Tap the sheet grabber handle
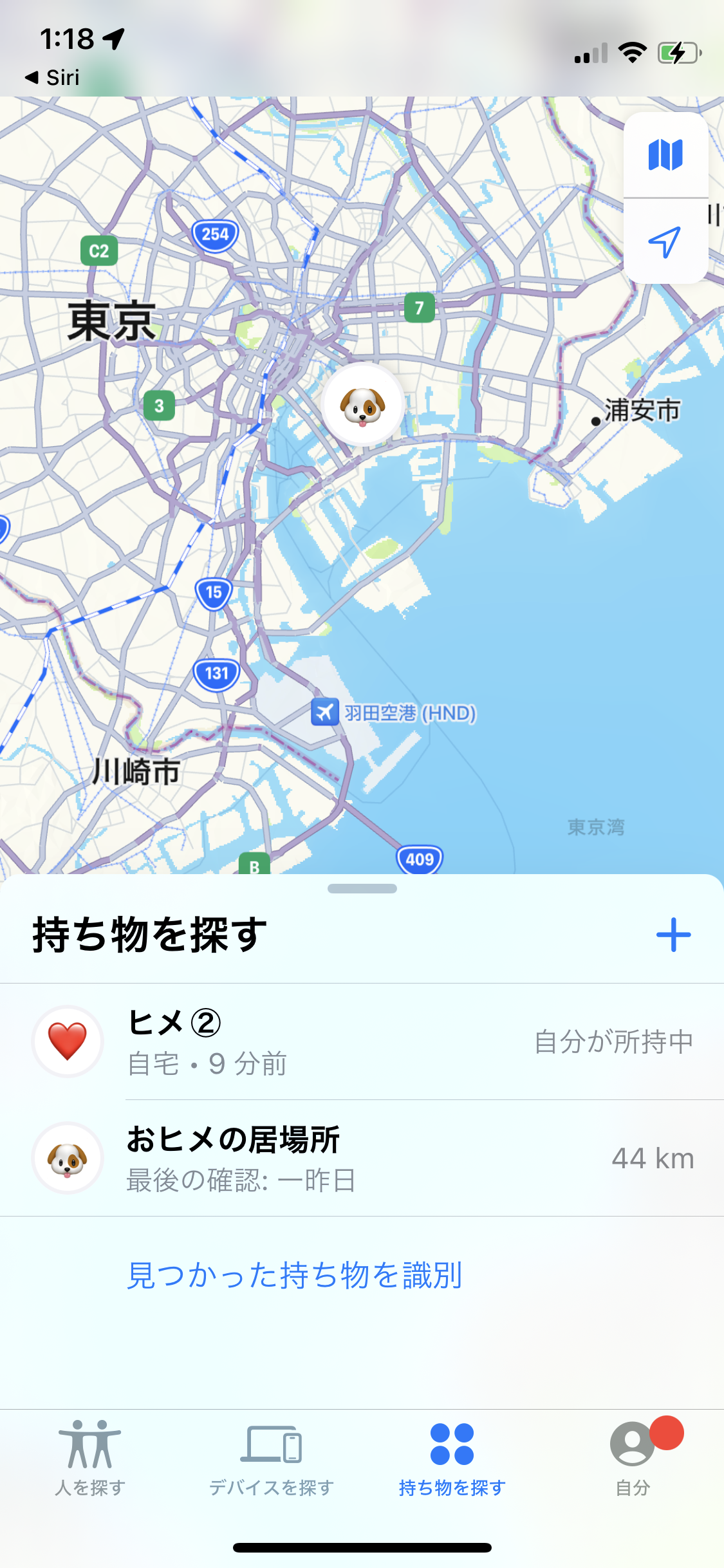The width and height of the screenshot is (724, 1568). coord(362,889)
